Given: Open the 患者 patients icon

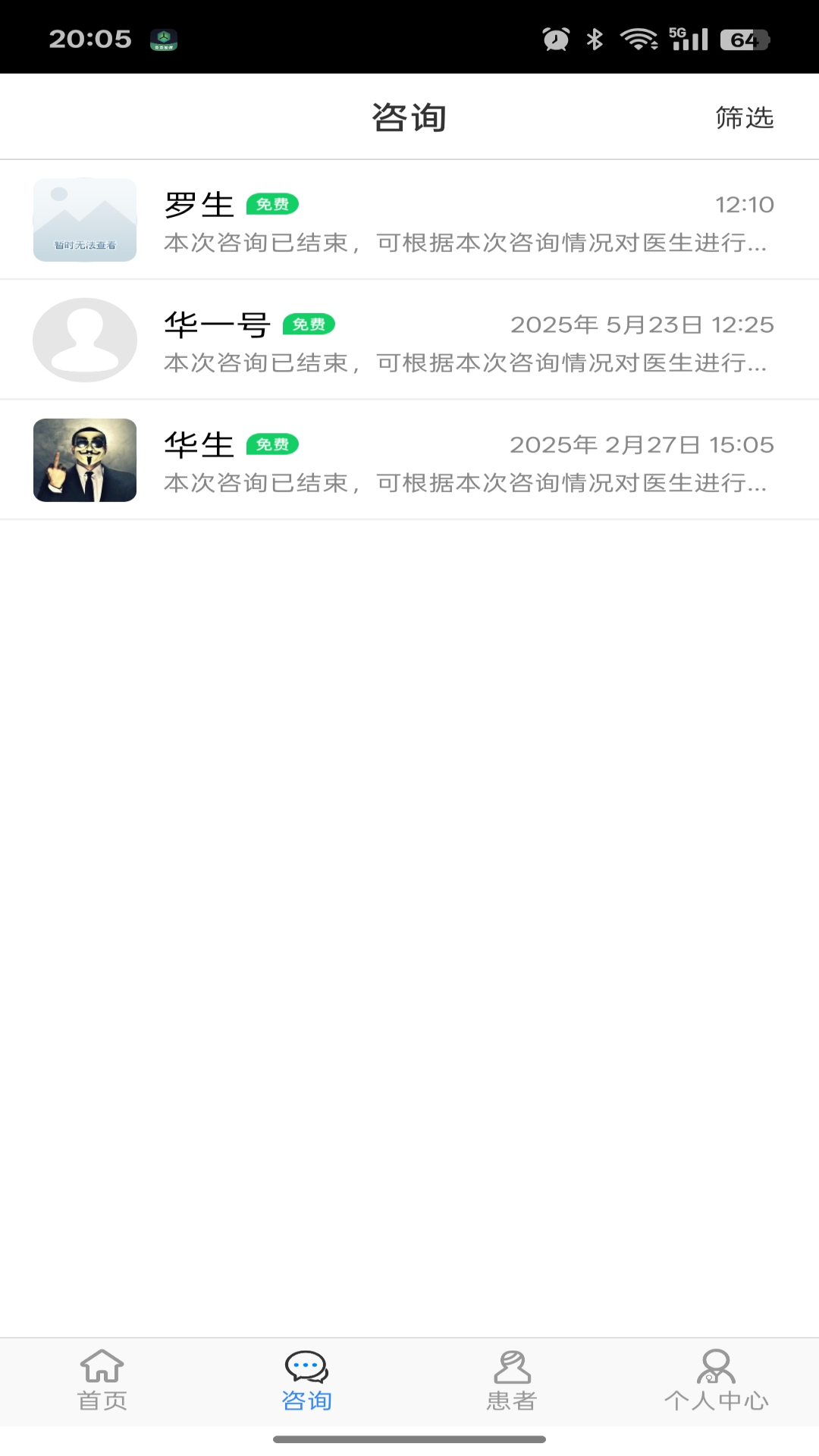Looking at the screenshot, I should (x=512, y=1365).
